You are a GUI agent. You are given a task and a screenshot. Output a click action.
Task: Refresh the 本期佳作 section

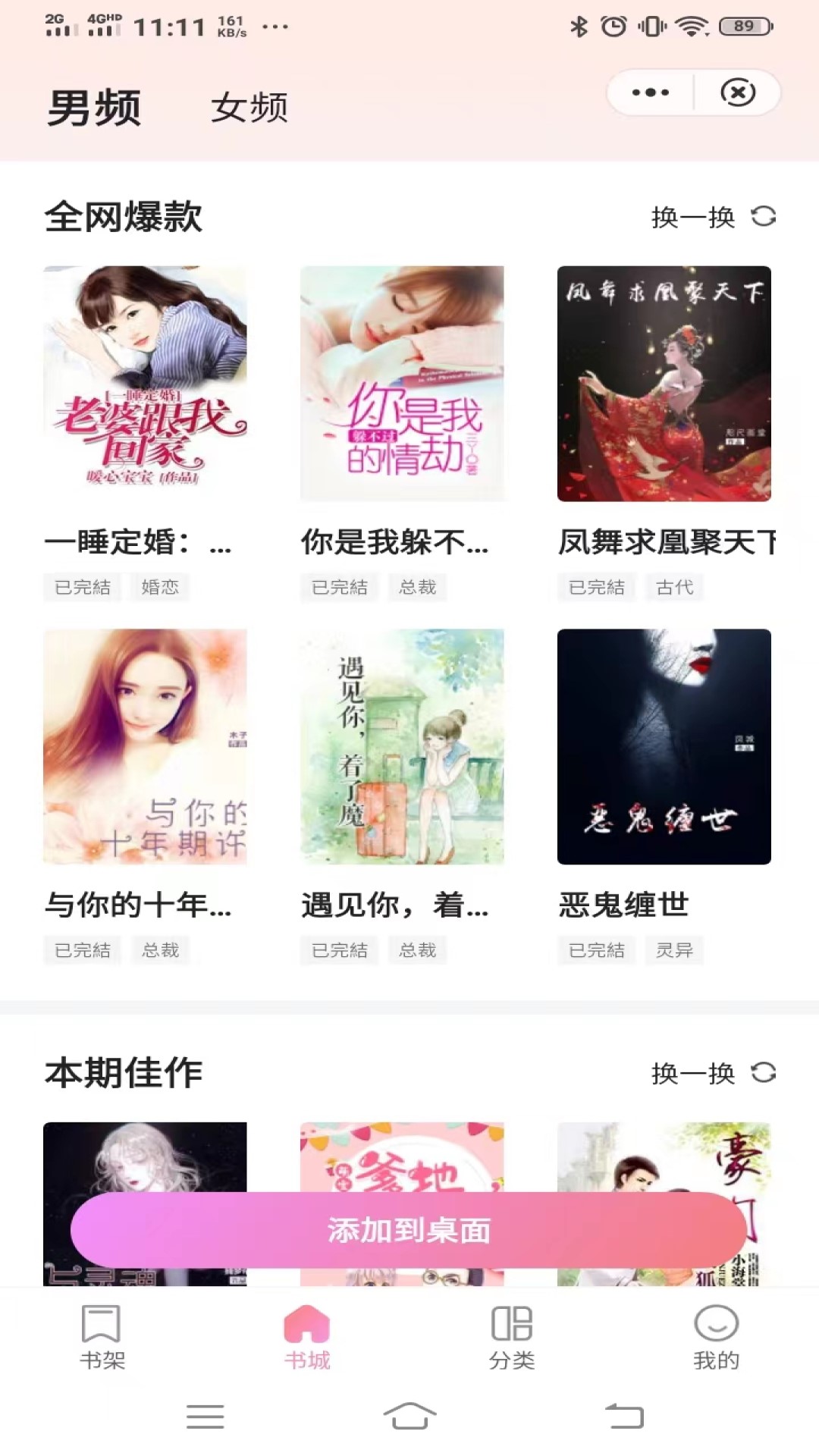coord(713,1073)
